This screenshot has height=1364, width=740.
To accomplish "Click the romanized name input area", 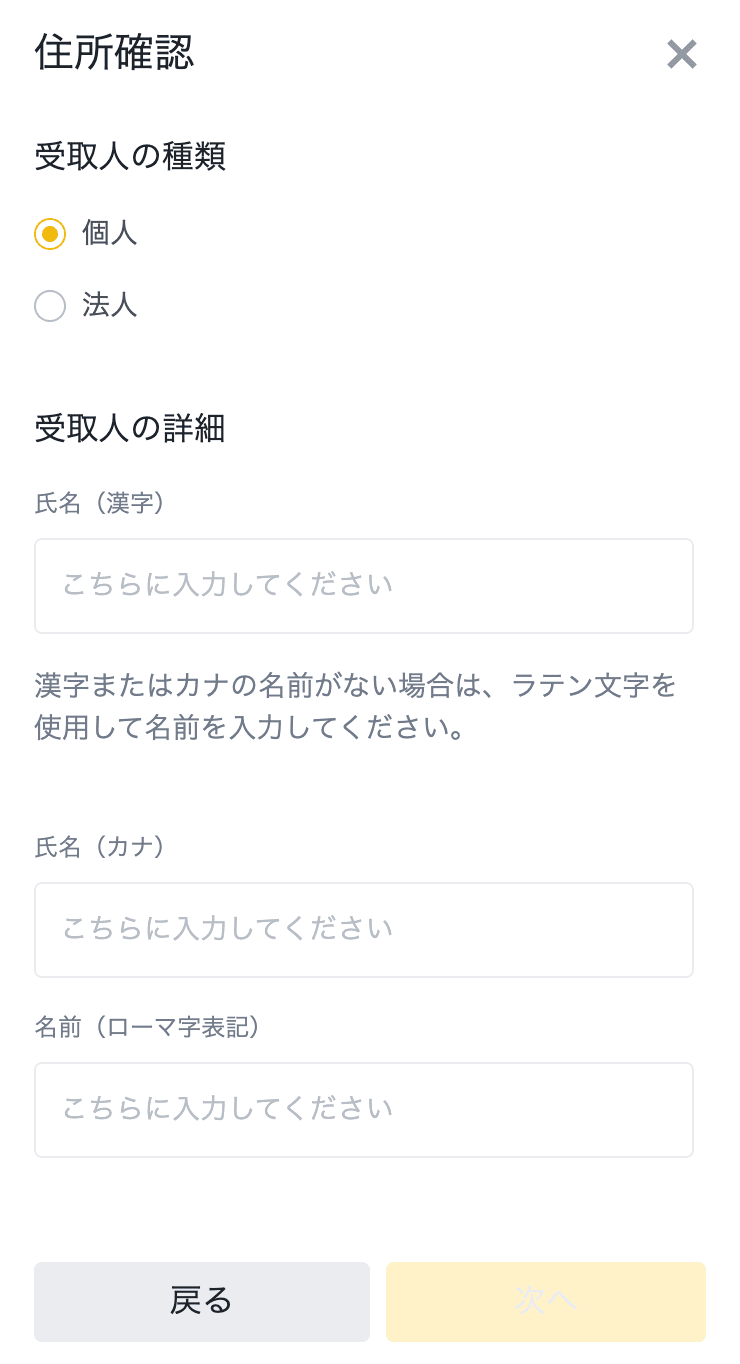I will (x=364, y=1110).
